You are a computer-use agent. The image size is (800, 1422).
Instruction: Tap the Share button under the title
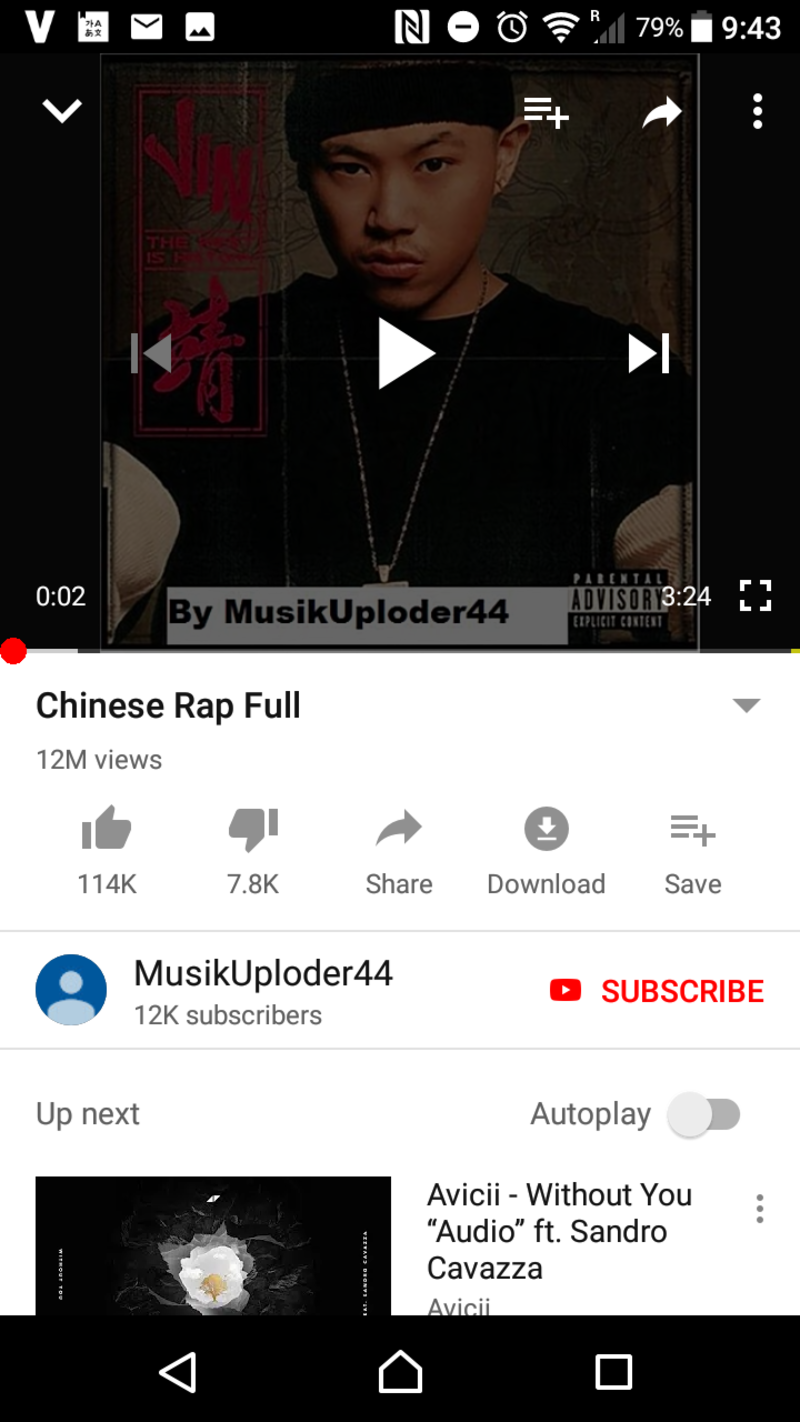pos(399,850)
